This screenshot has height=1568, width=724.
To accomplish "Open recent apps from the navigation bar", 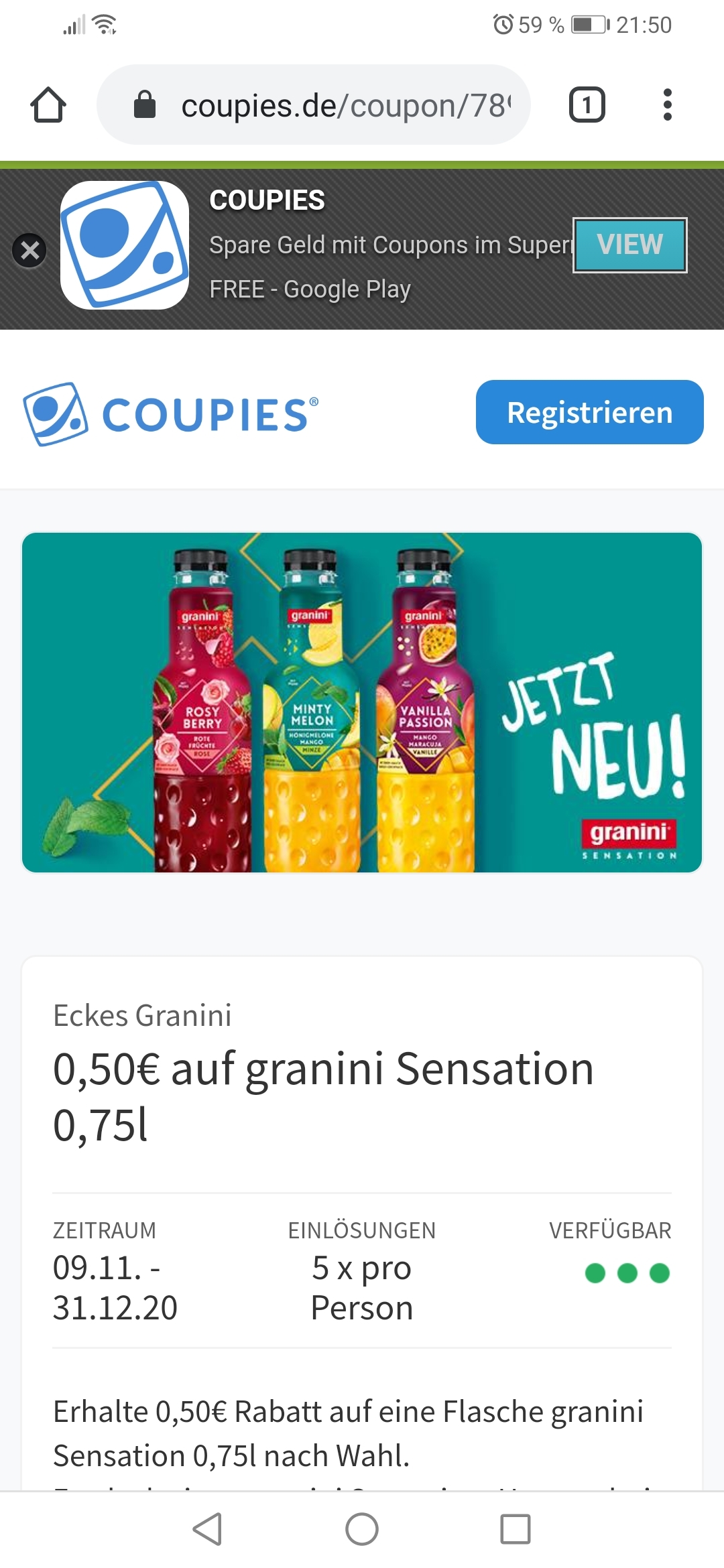I will (516, 1529).
